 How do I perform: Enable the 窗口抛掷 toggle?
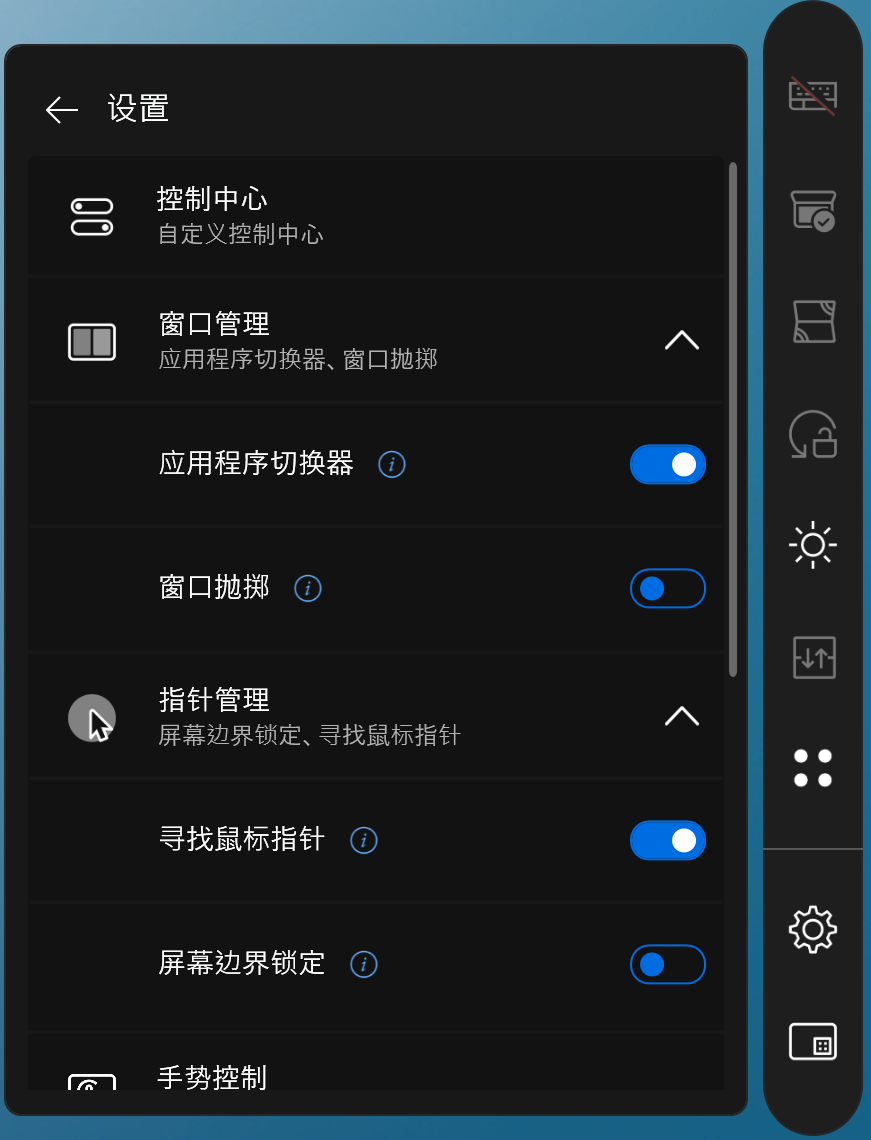[x=667, y=588]
